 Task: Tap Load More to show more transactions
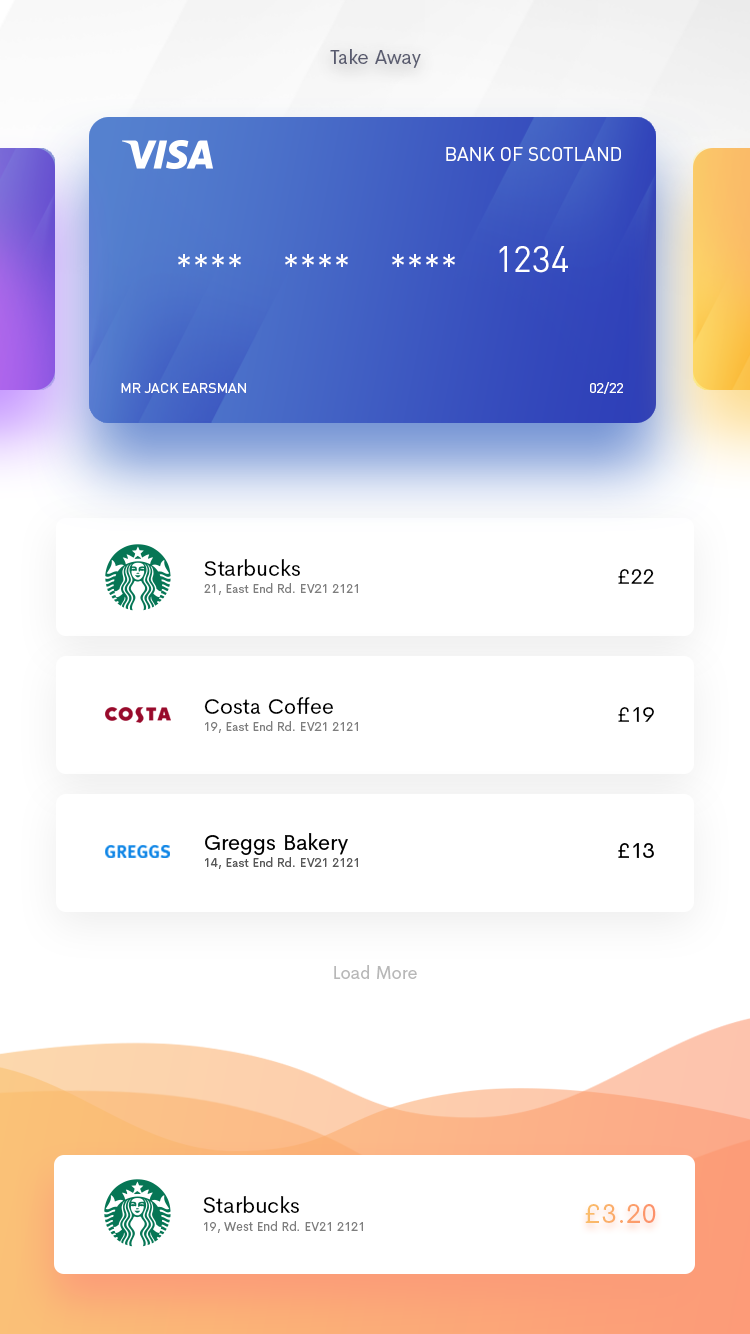(x=375, y=973)
